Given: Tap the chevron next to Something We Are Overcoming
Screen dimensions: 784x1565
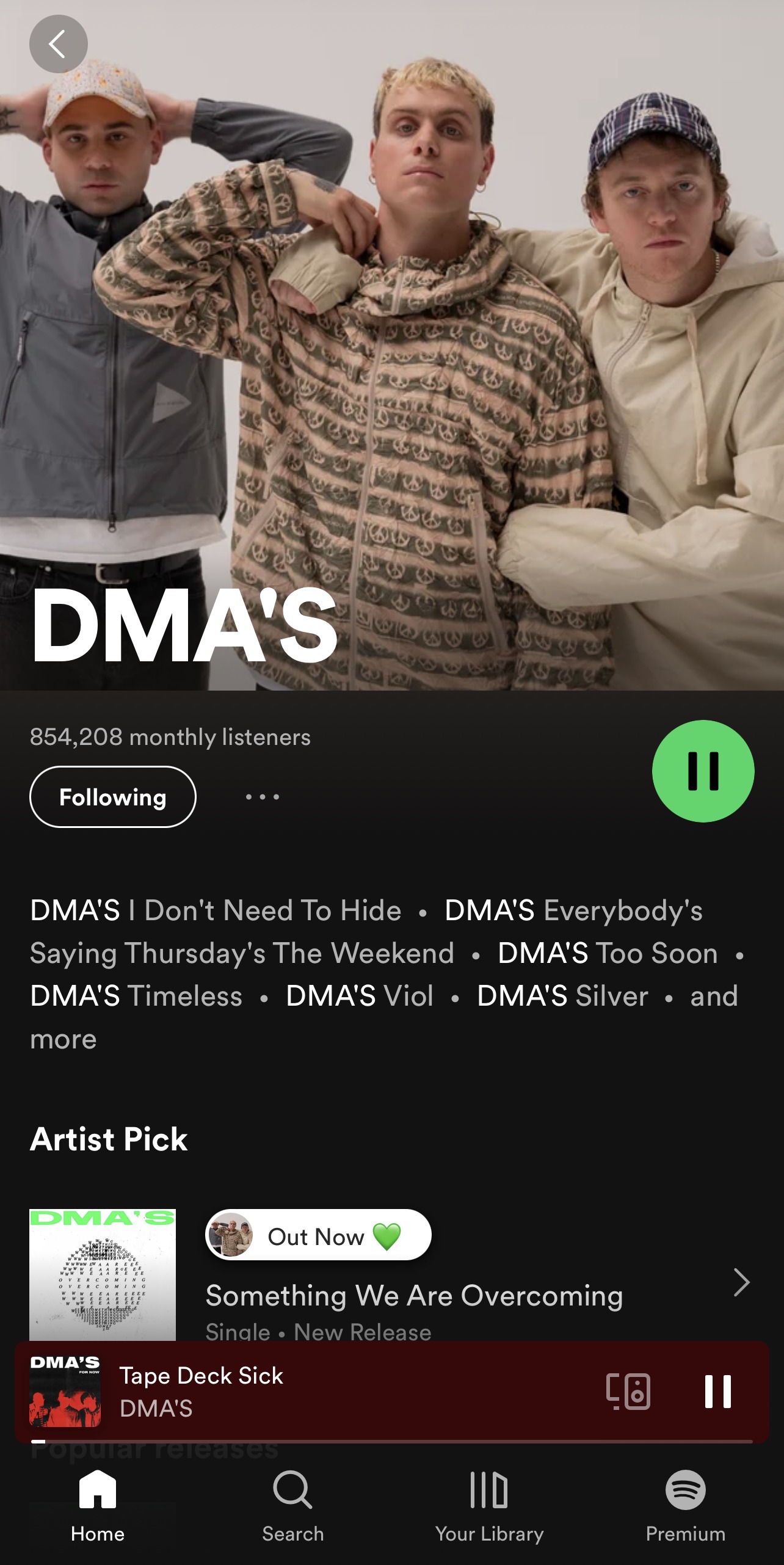Looking at the screenshot, I should click(x=741, y=1282).
